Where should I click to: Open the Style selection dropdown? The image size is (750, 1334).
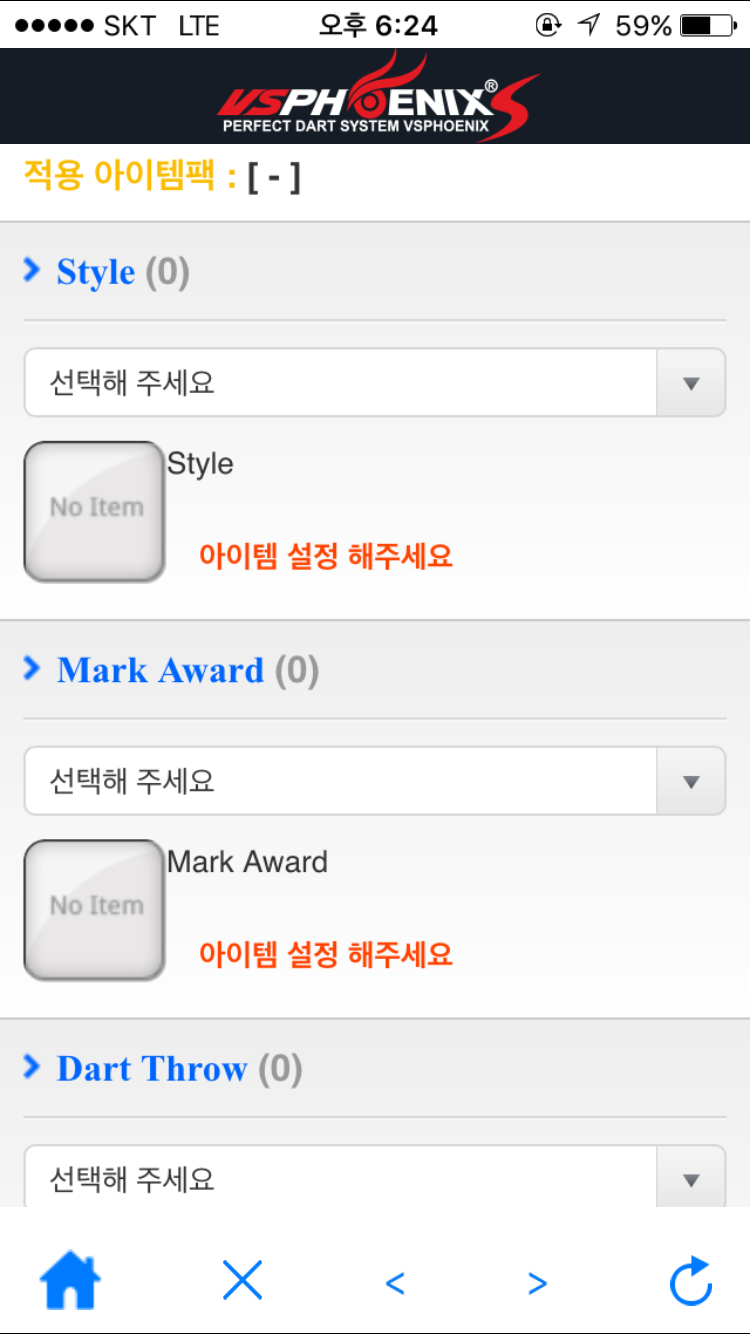(x=374, y=382)
